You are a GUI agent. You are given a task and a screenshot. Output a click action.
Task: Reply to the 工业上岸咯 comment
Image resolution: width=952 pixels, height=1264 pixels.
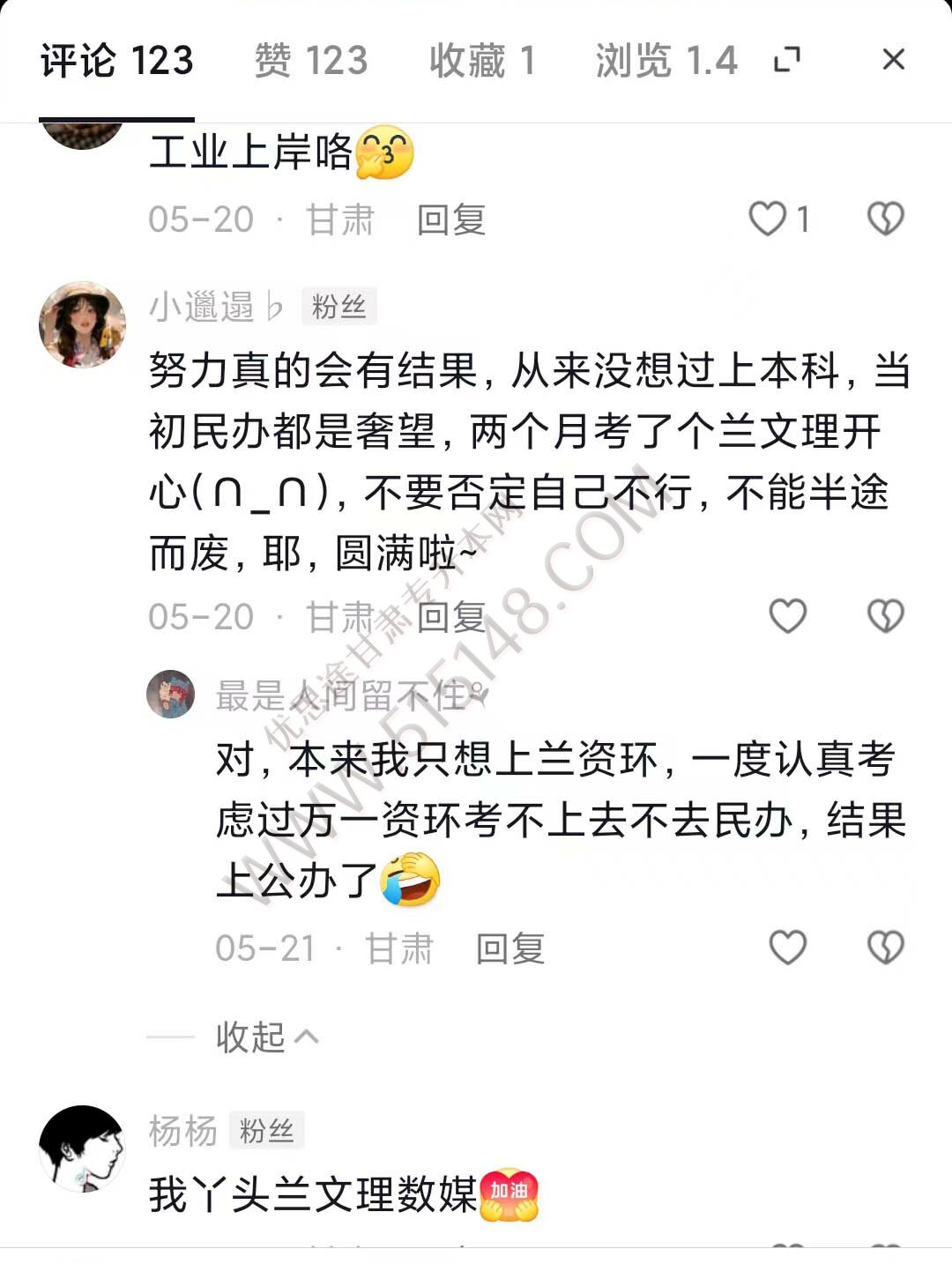[x=450, y=219]
